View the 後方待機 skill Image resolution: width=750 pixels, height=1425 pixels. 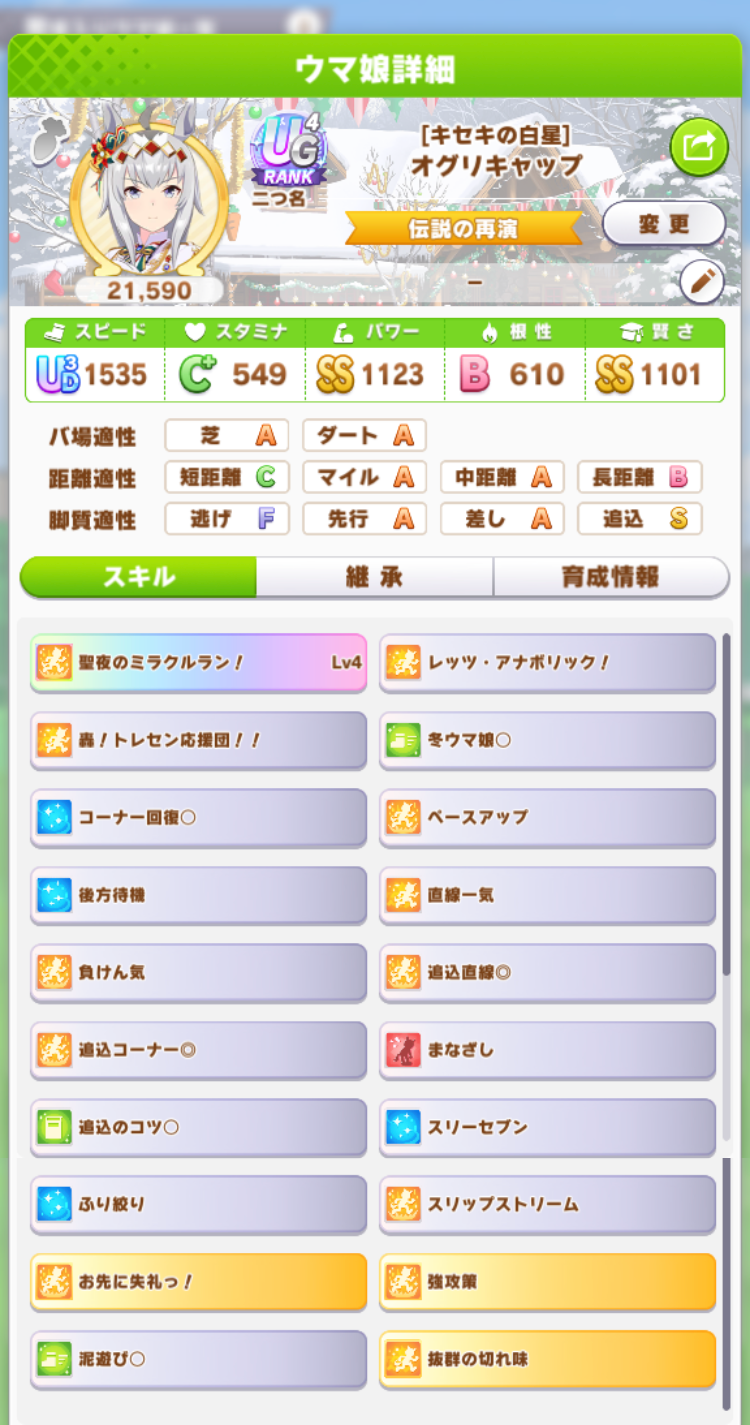pos(198,895)
